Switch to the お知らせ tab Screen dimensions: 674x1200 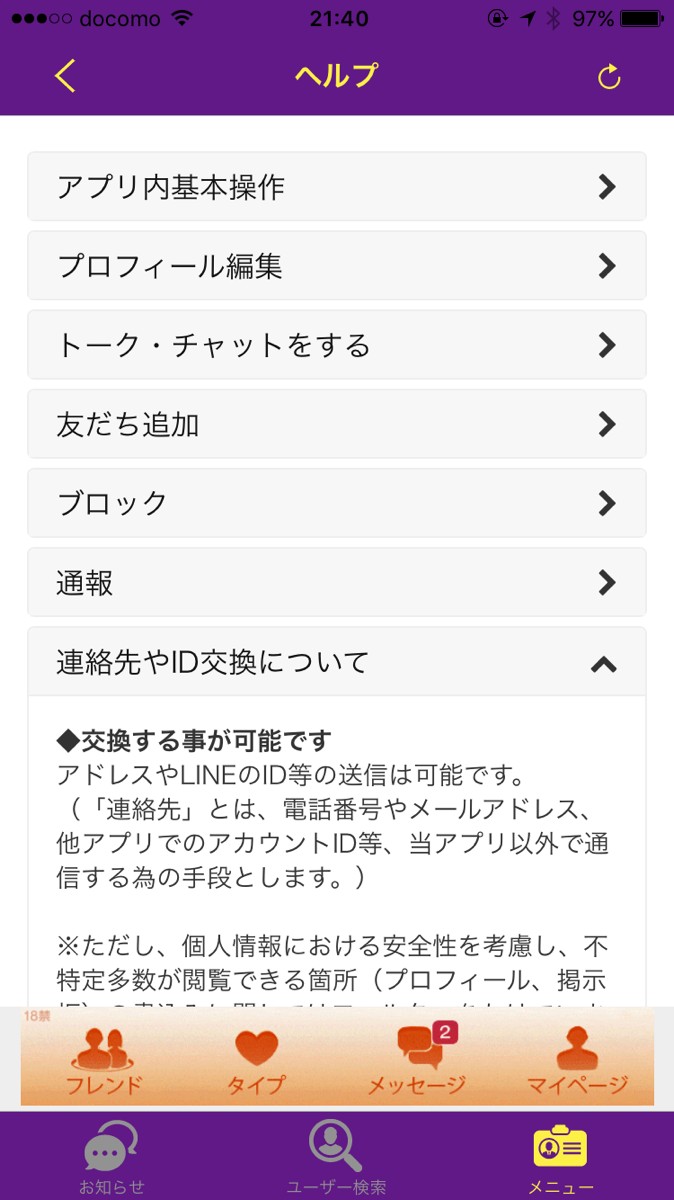pyautogui.click(x=112, y=1158)
